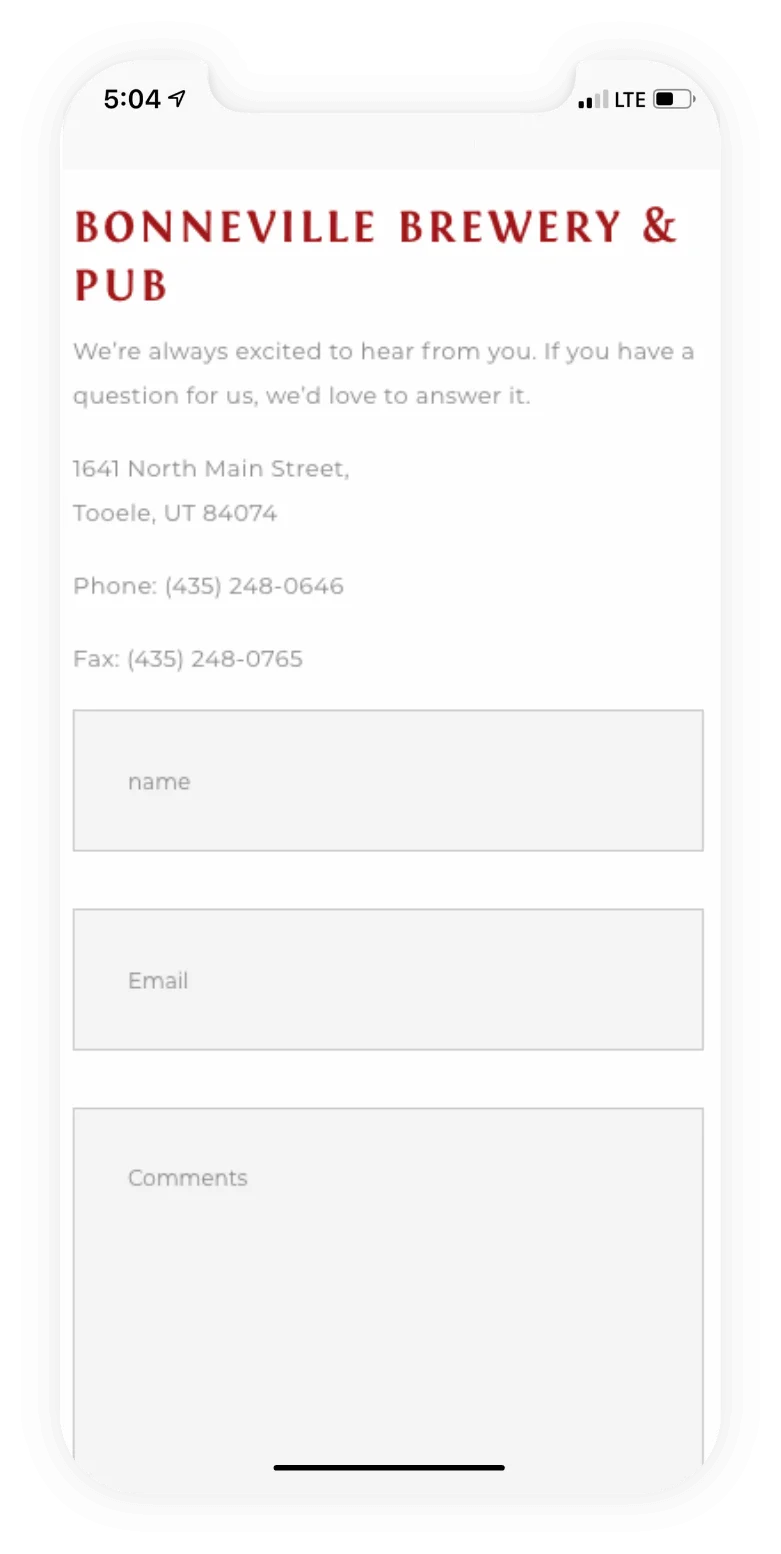This screenshot has height=1554, width=781.
Task: Tap the location services arrow icon
Action: [x=176, y=98]
